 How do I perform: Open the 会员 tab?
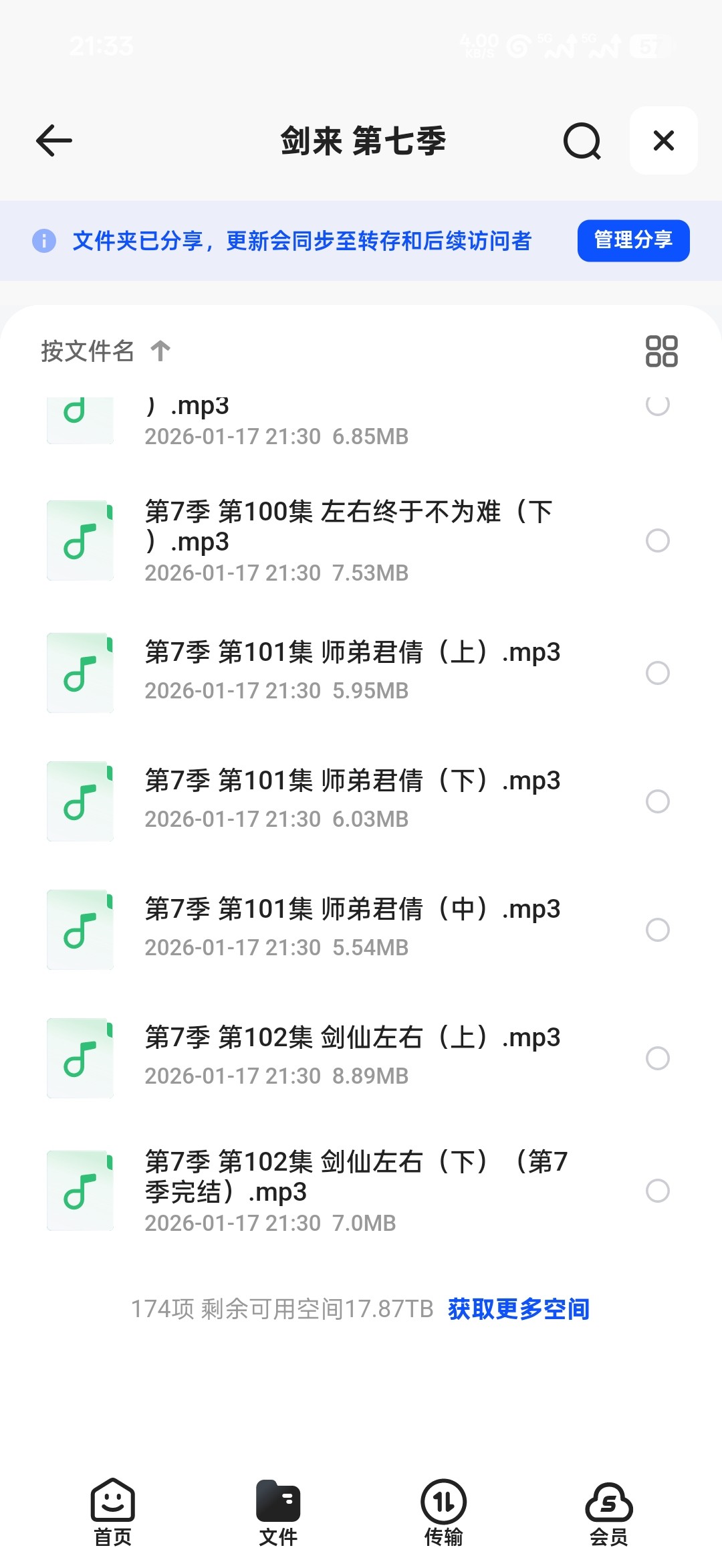[x=608, y=1512]
